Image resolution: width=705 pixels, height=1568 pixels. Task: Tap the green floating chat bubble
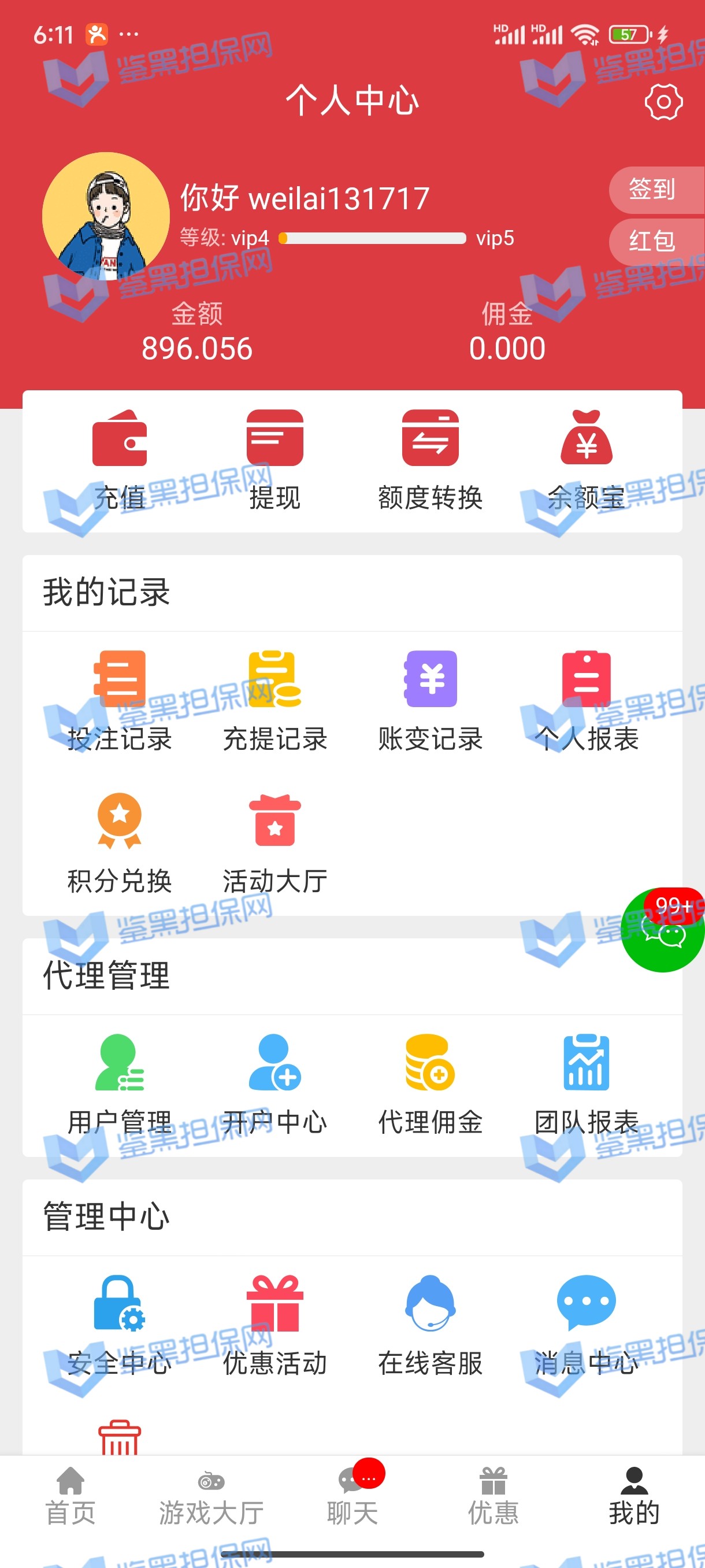(663, 931)
